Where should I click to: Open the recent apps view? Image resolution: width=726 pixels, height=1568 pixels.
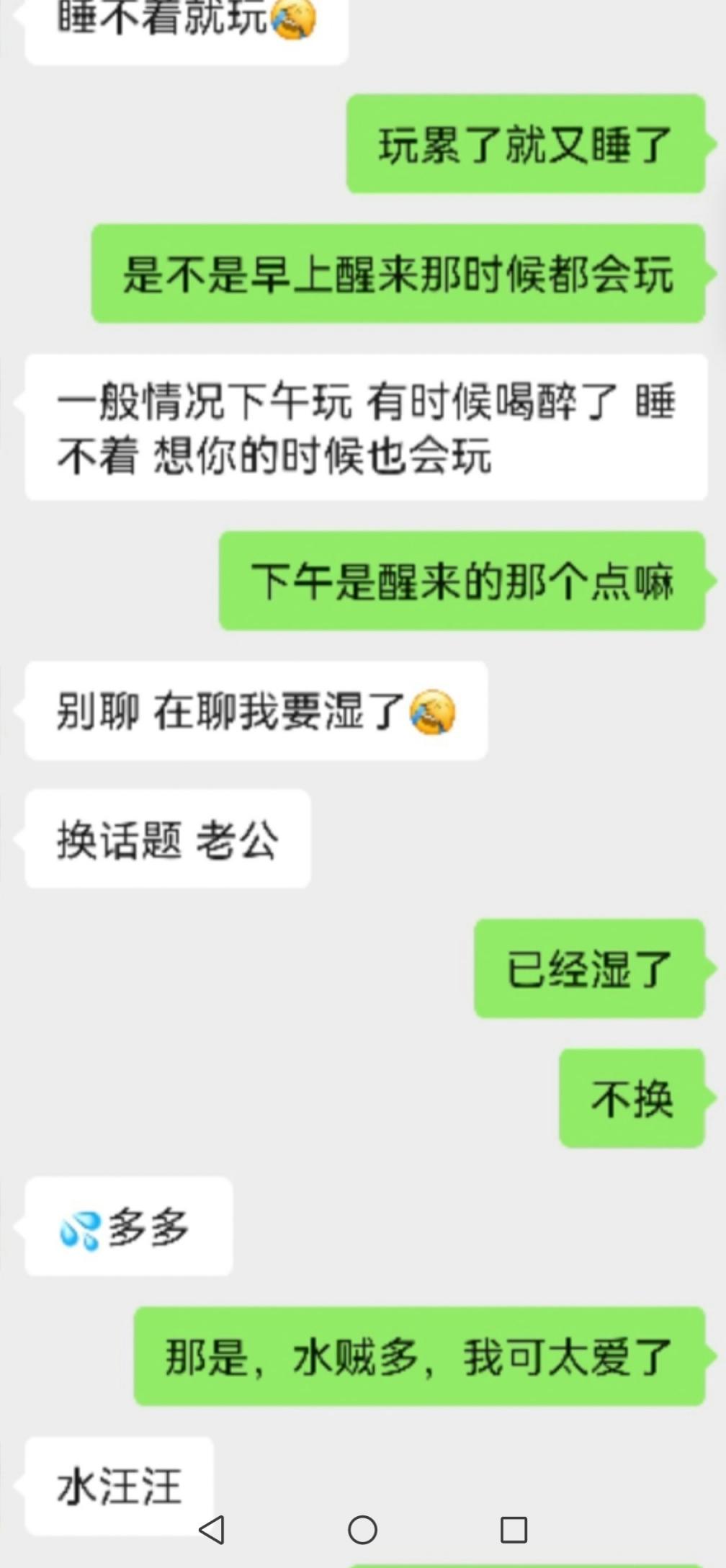(514, 1529)
